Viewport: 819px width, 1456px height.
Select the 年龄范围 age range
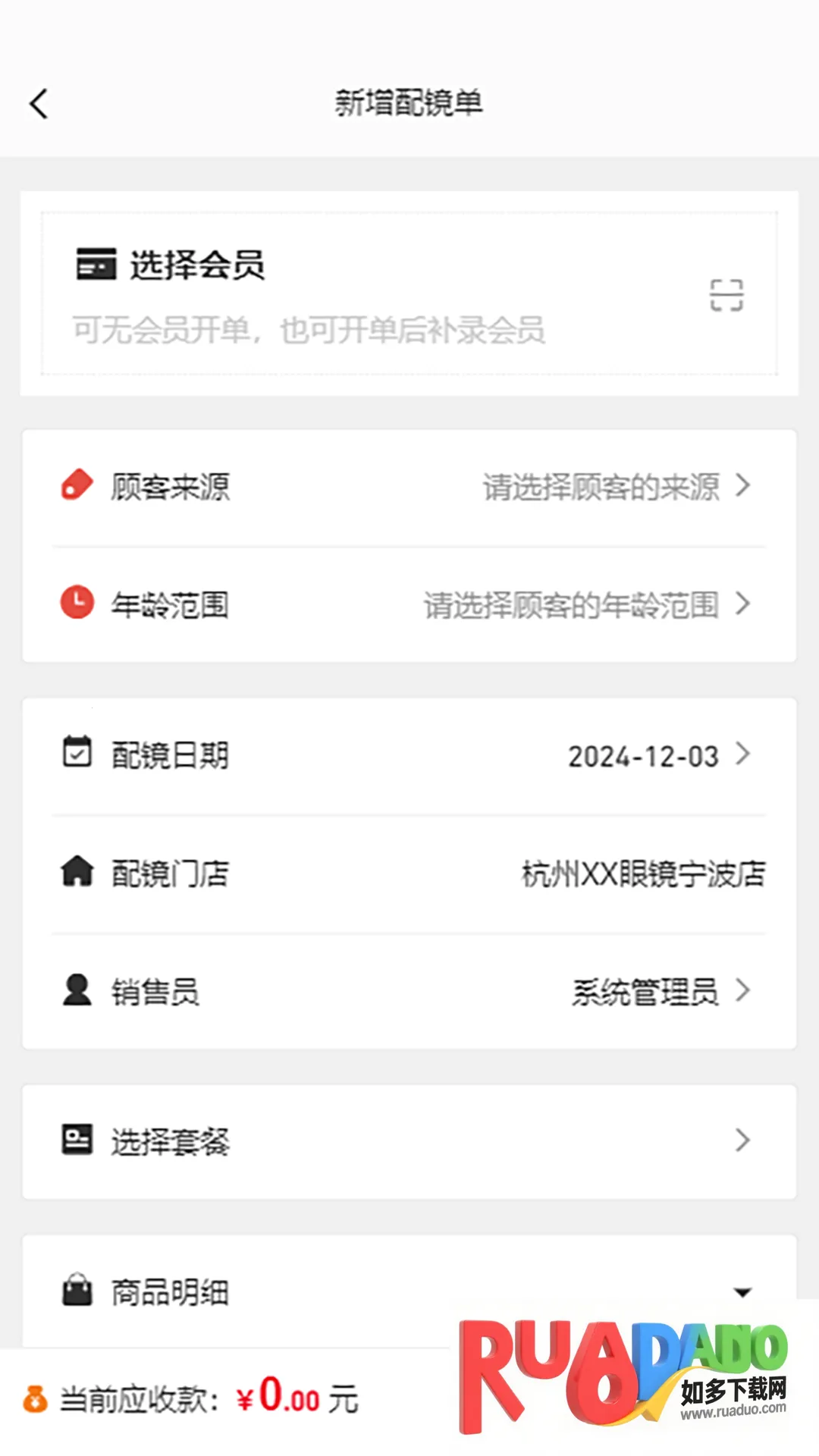click(409, 604)
